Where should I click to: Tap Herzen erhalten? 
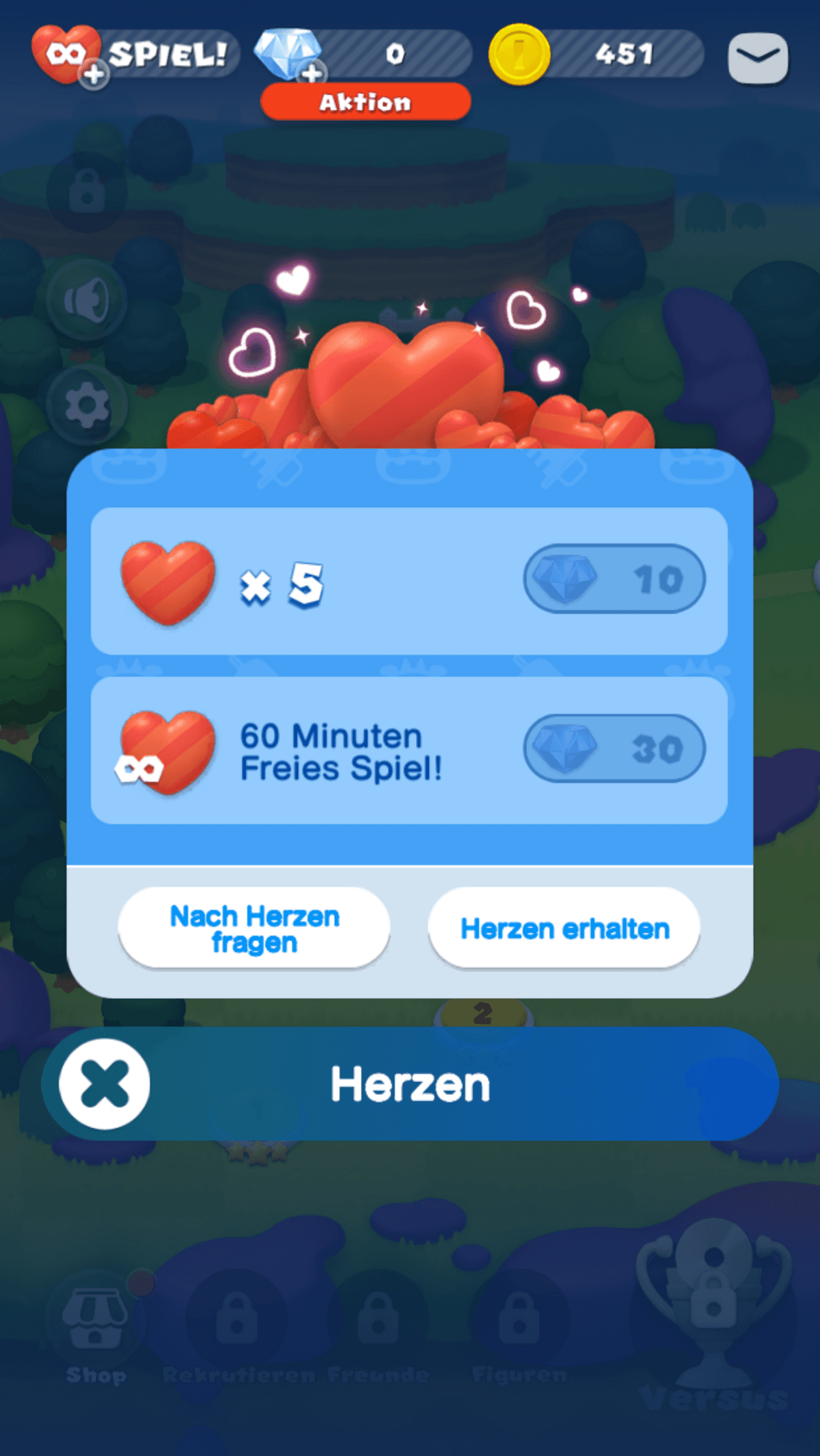[x=564, y=928]
